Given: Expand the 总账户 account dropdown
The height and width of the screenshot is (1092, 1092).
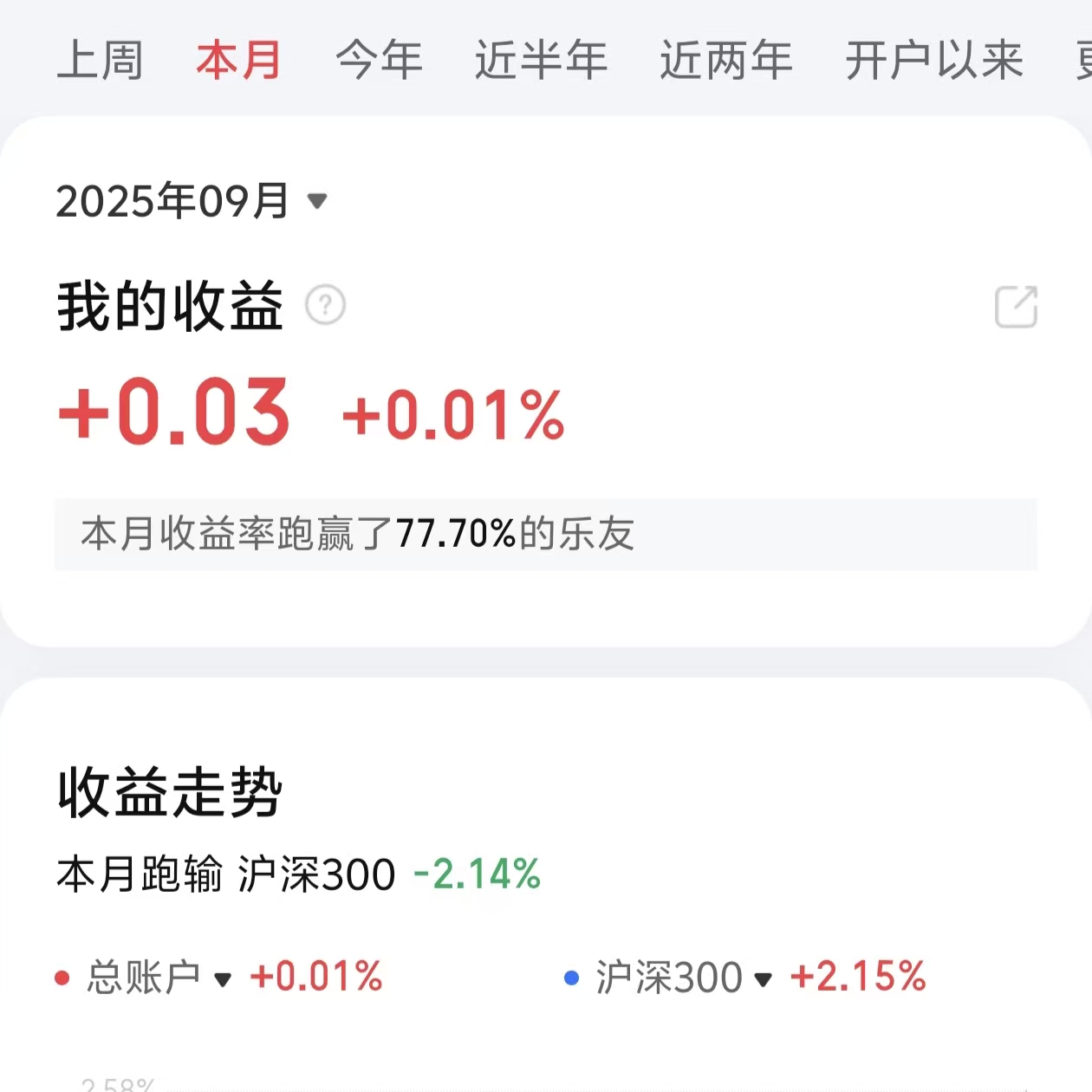Looking at the screenshot, I should click(159, 978).
